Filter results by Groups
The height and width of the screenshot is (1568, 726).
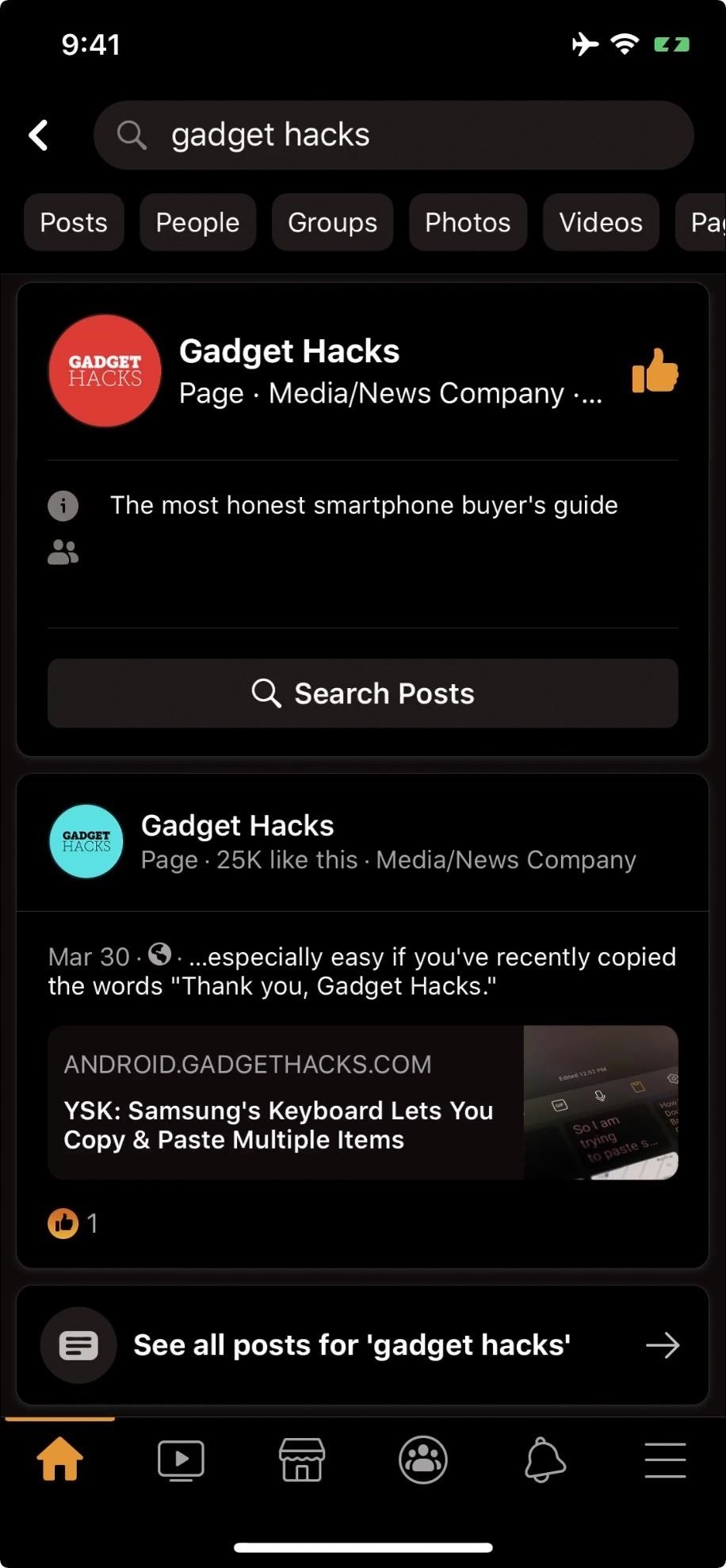[332, 222]
